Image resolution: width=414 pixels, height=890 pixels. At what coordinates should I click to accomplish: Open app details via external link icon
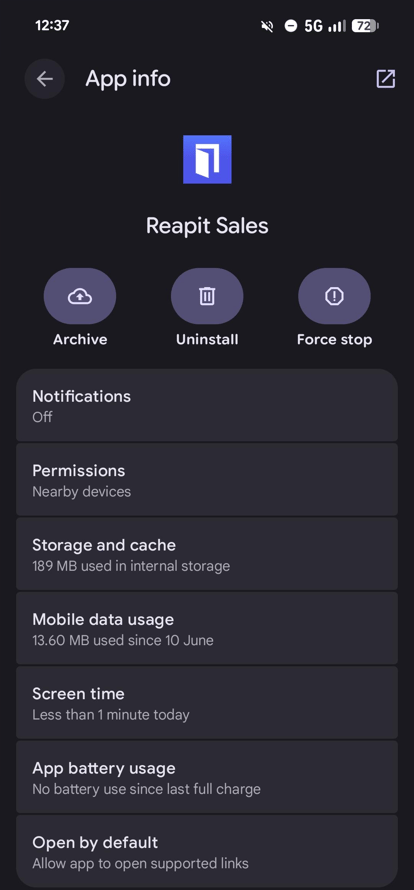tap(386, 79)
